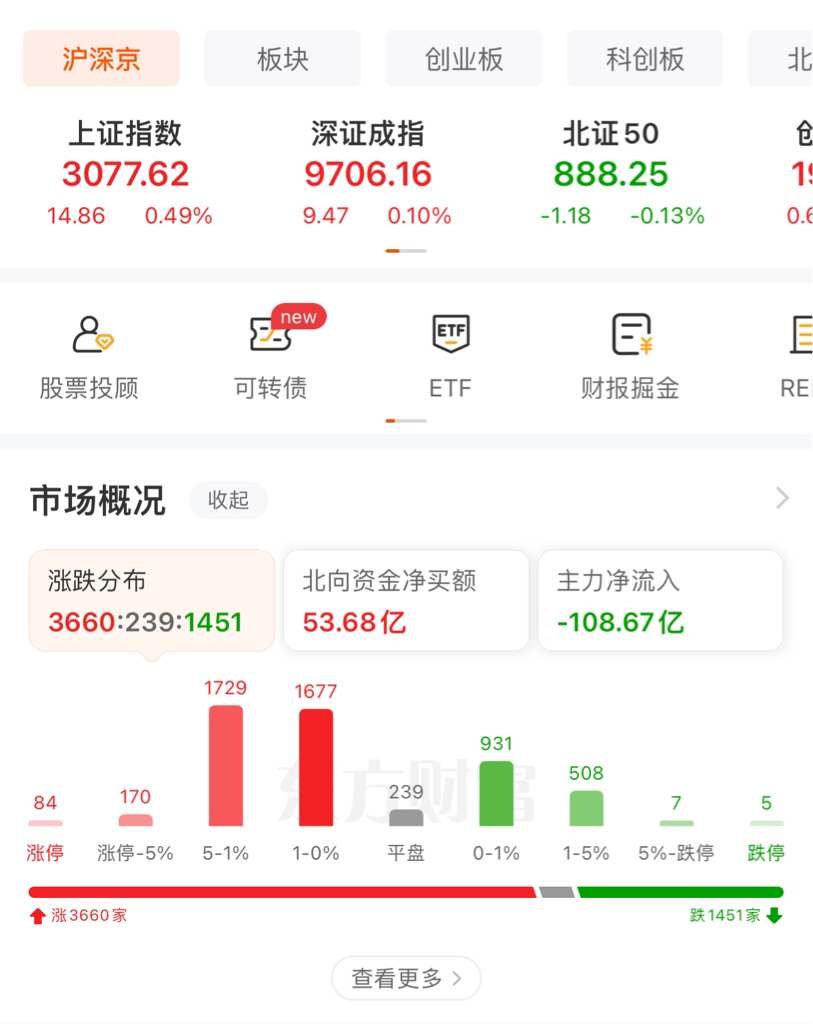
Task: Tap the red-green advance-decline ratio bar
Action: click(406, 889)
